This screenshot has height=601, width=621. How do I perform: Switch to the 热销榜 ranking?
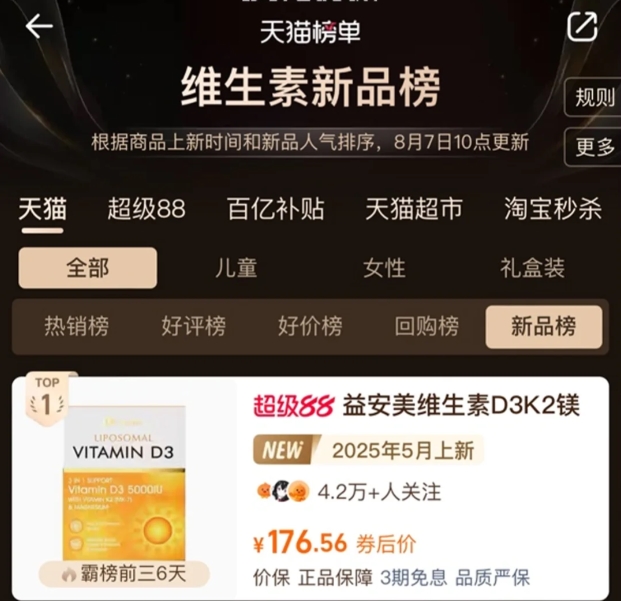click(76, 326)
